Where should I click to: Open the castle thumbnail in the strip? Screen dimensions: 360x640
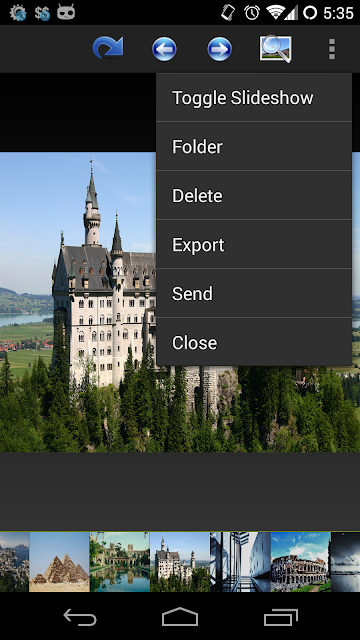coord(180,562)
